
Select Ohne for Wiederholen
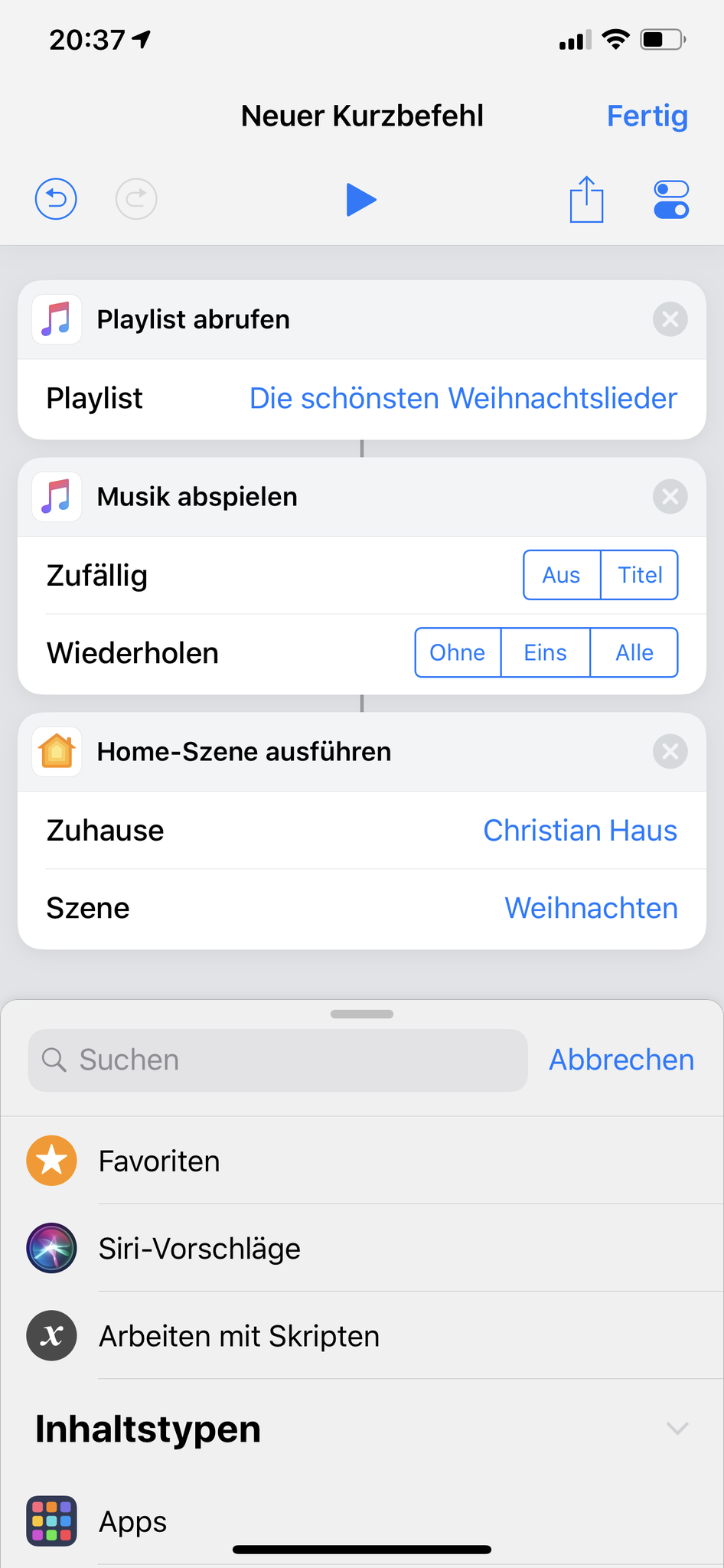tap(457, 653)
